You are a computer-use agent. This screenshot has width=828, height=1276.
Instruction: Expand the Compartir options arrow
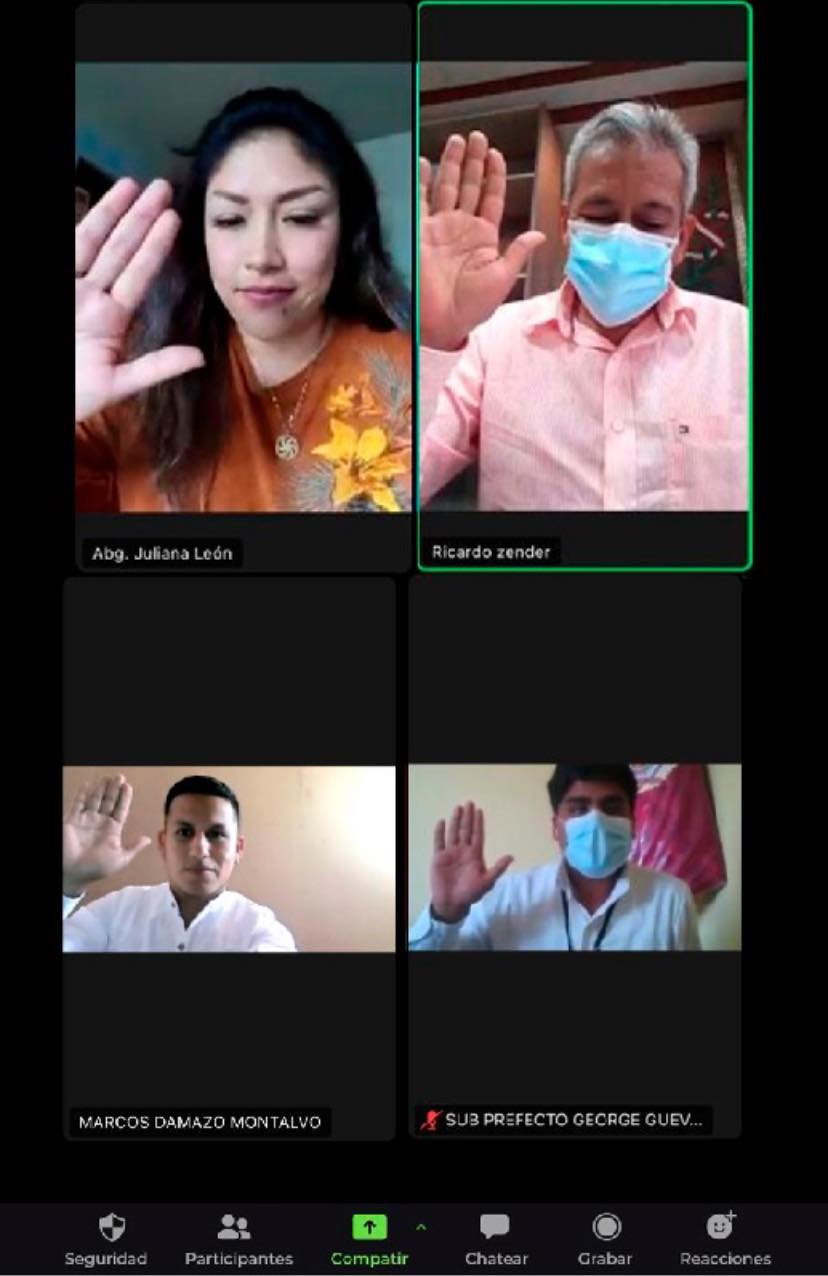421,1226
